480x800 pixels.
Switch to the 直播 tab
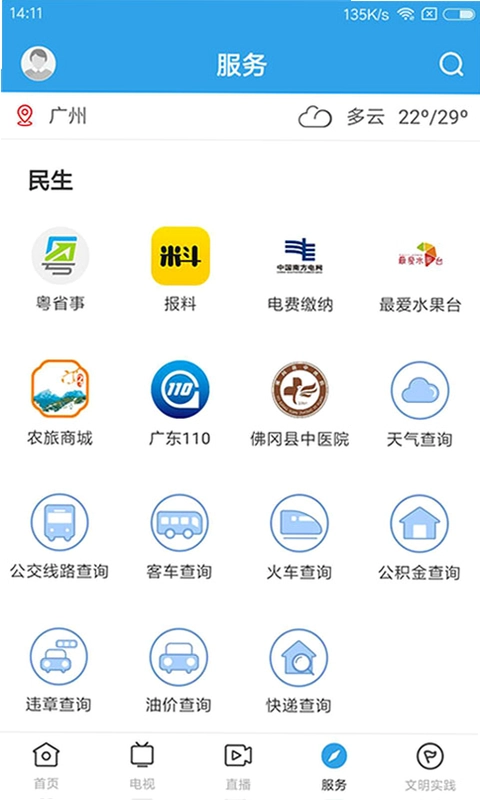click(x=238, y=766)
